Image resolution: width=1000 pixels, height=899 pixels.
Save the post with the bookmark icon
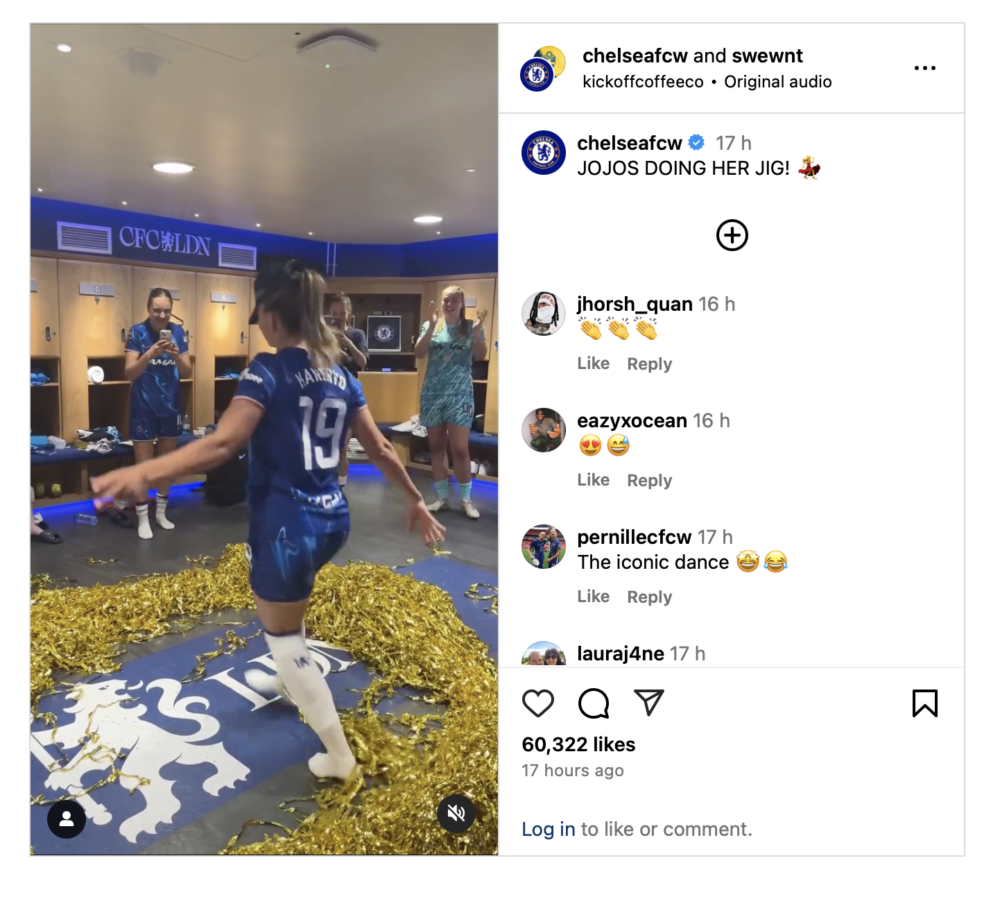click(925, 703)
